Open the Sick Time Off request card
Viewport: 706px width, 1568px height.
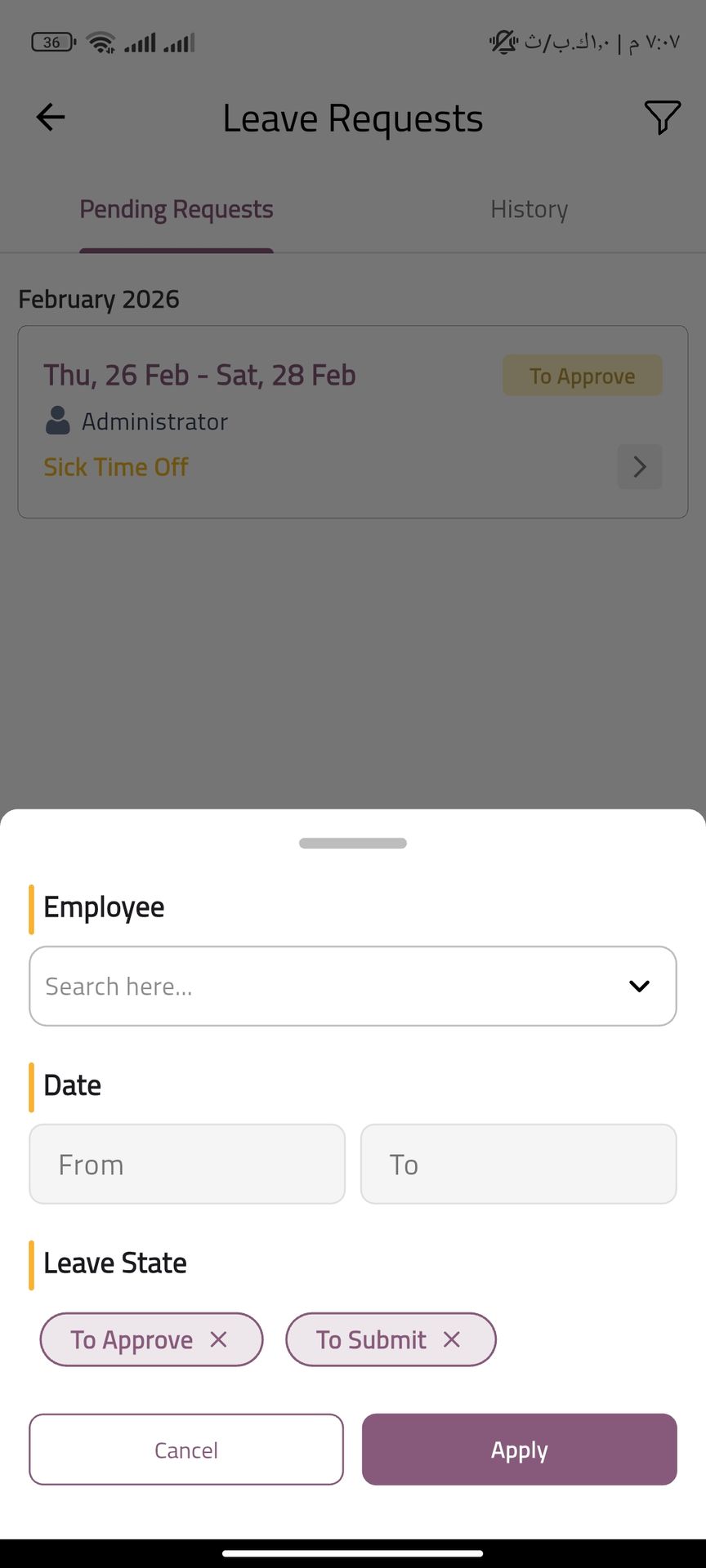click(353, 421)
